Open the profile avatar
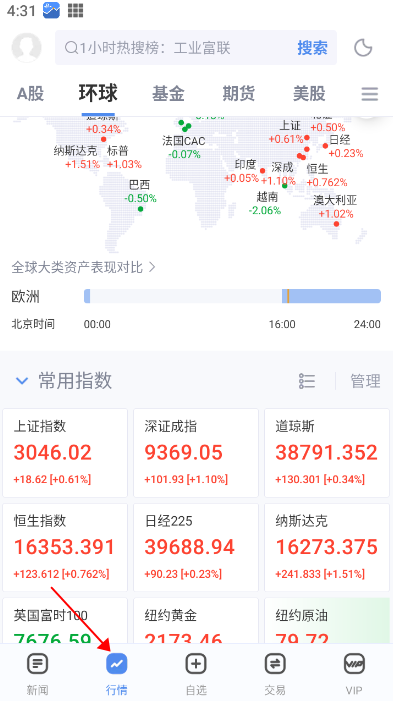The height and width of the screenshot is (701, 393). (x=26, y=47)
